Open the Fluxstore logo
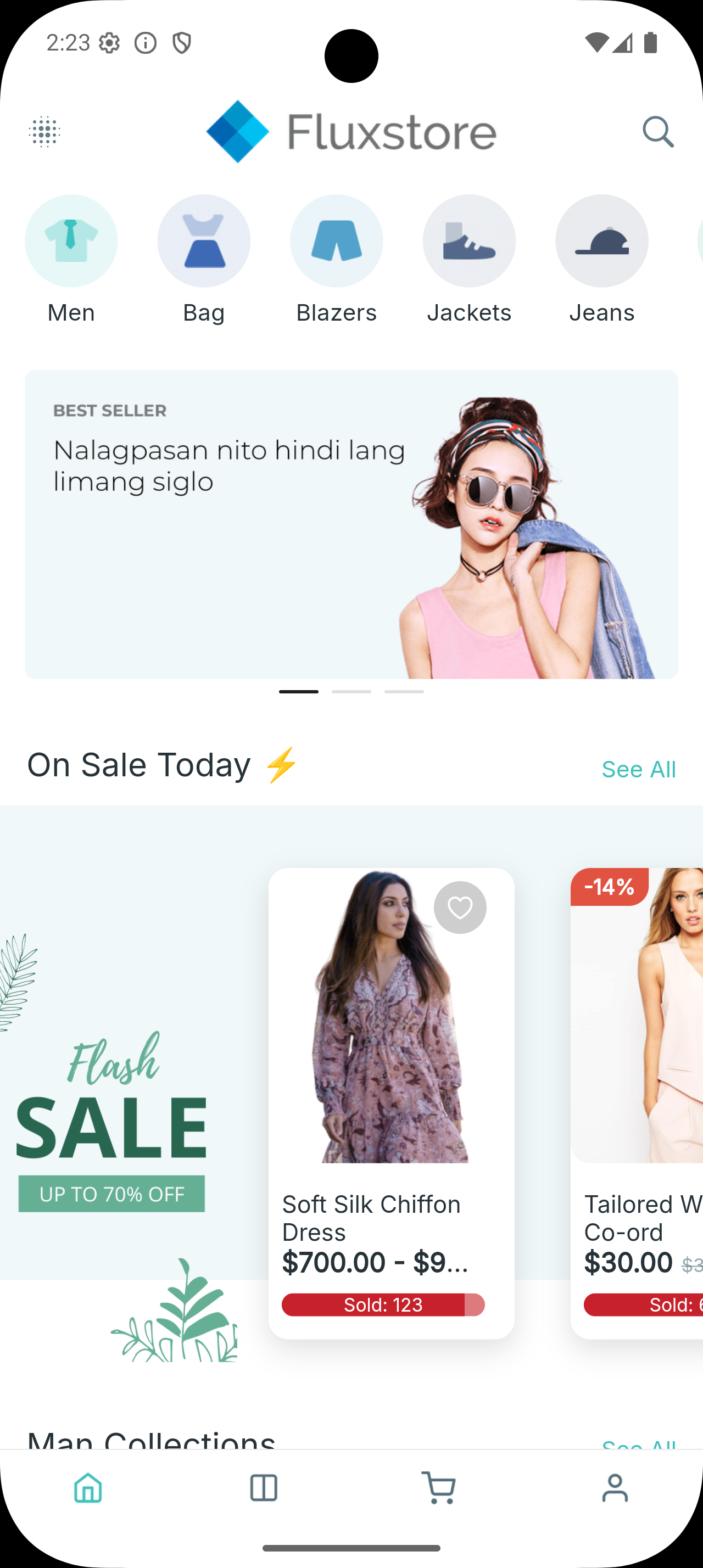The width and height of the screenshot is (703, 1568). click(352, 131)
